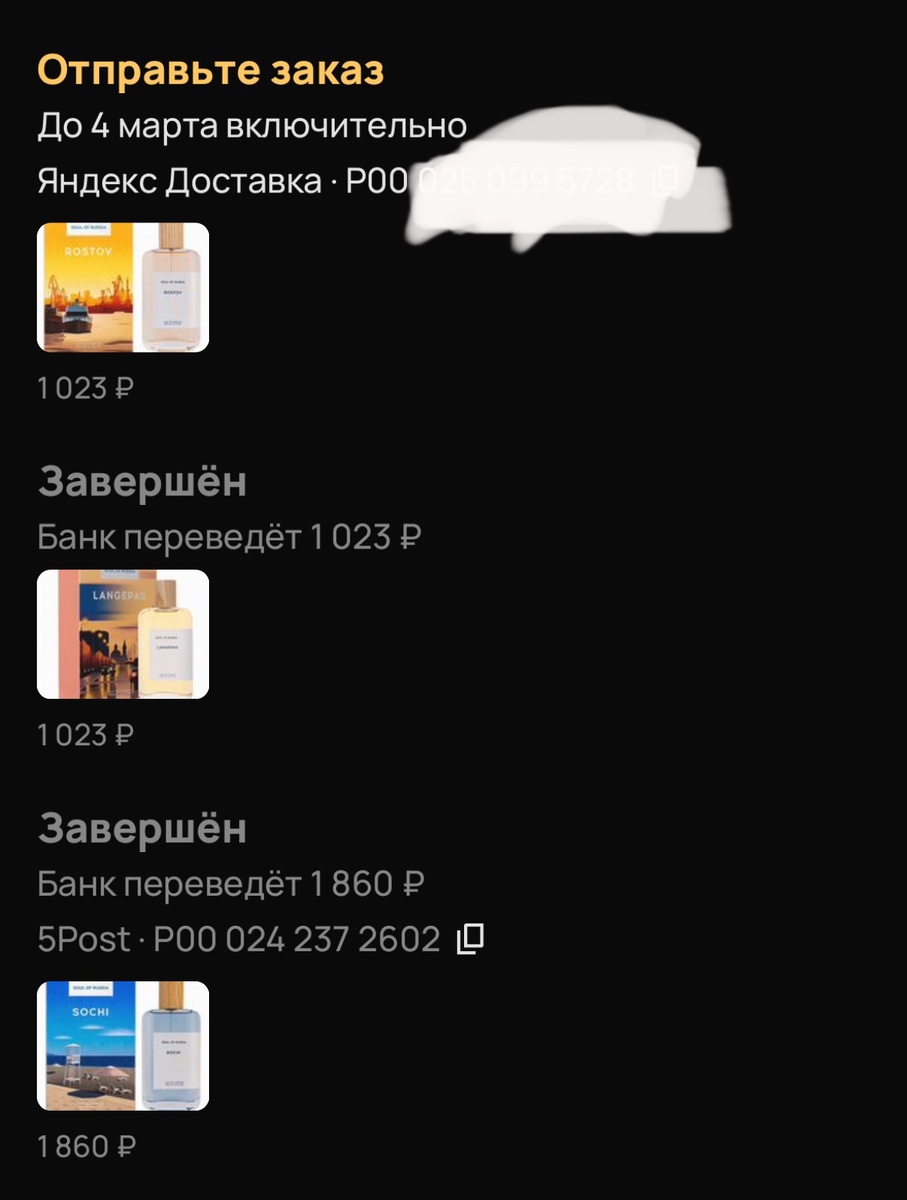Click До 4 марта включительно deadline text
Screen dimensions: 907x1200
250,126
